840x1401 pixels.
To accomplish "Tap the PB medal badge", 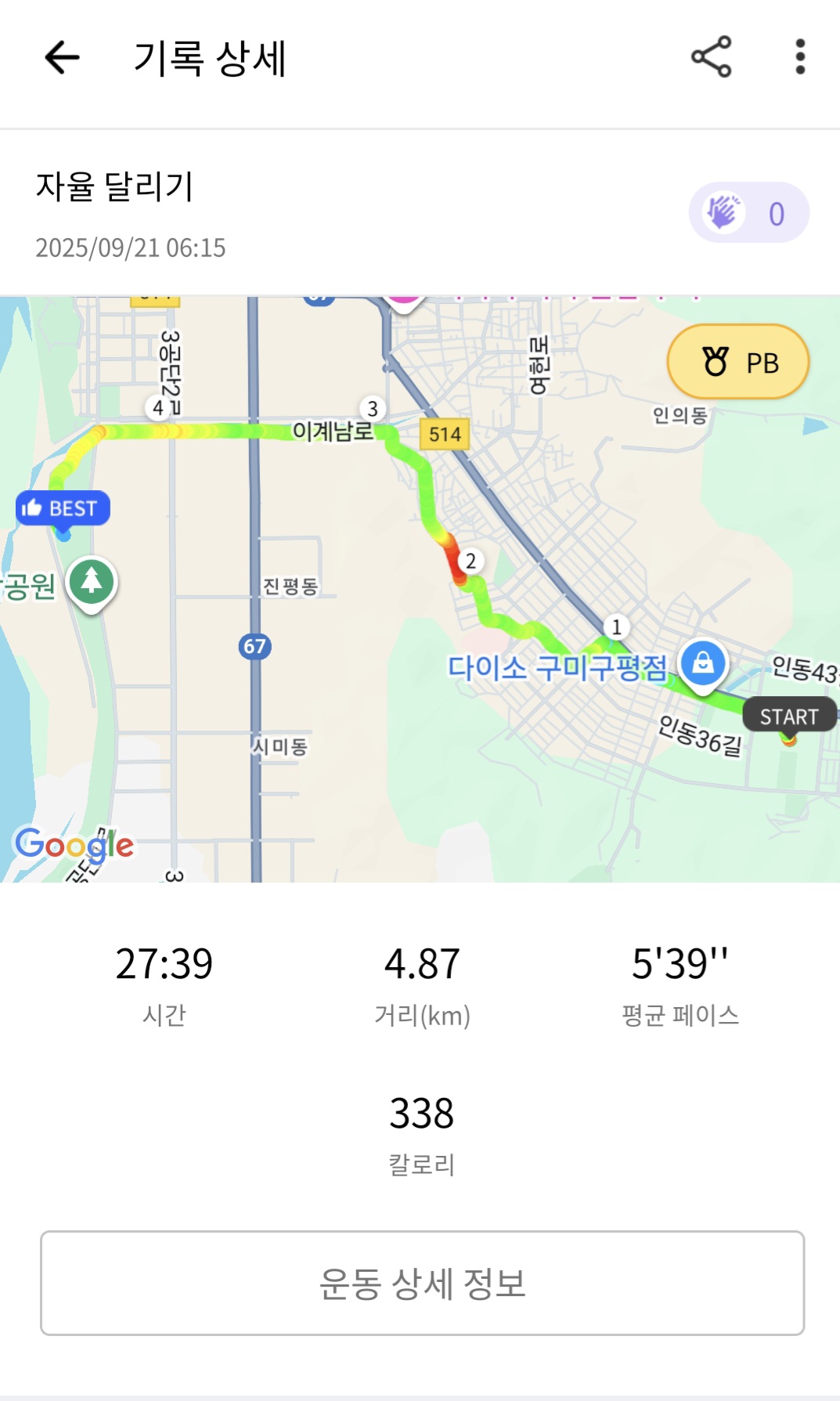I will tap(737, 363).
